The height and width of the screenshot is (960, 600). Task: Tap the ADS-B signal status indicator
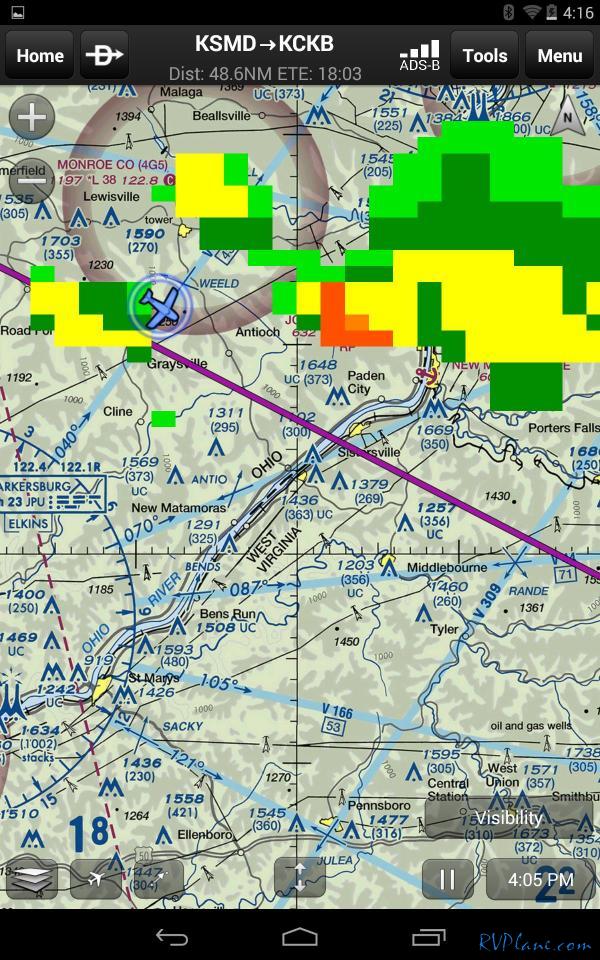419,55
